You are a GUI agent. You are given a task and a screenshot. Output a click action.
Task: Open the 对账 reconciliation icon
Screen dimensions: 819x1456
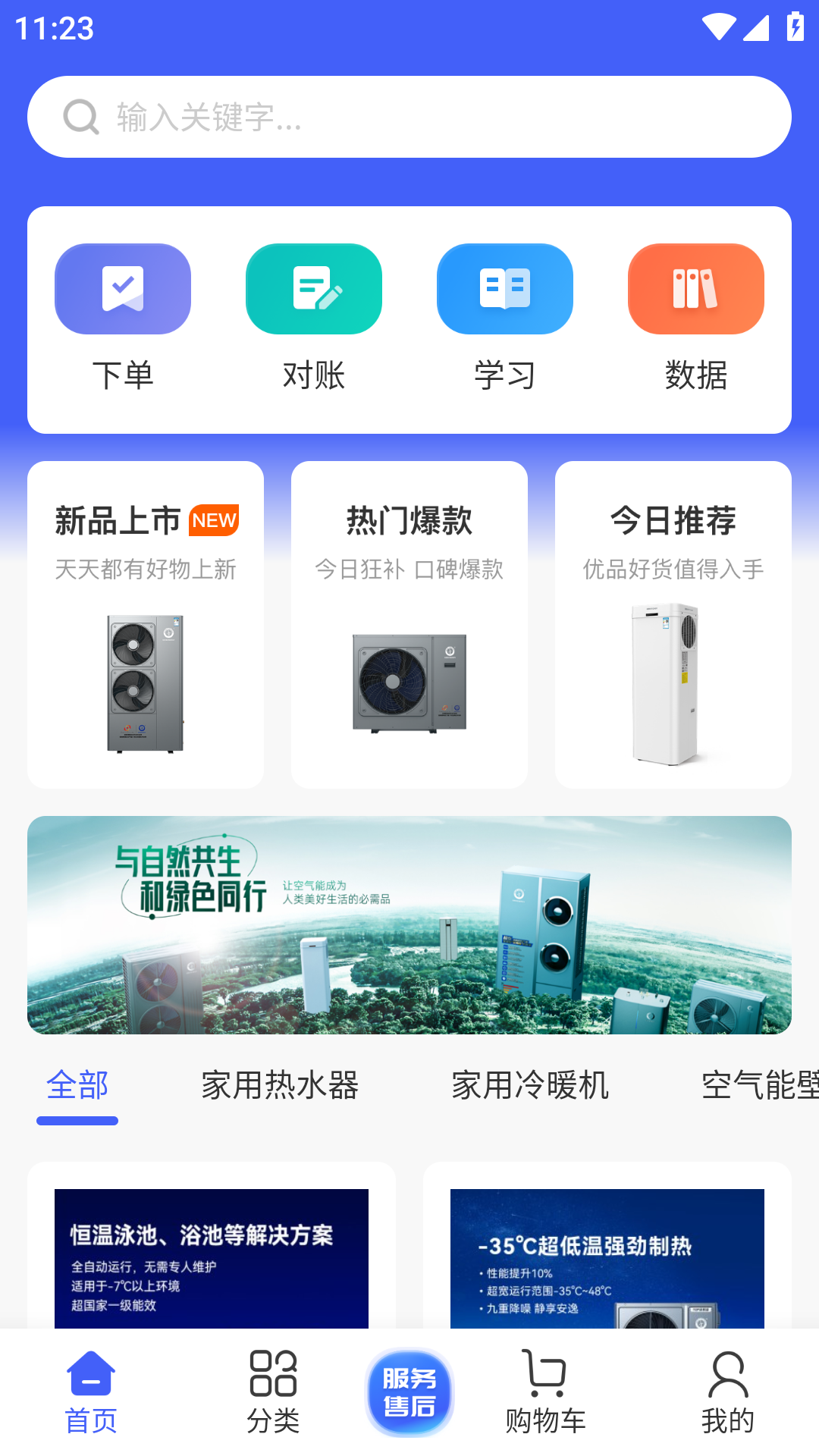click(x=313, y=288)
